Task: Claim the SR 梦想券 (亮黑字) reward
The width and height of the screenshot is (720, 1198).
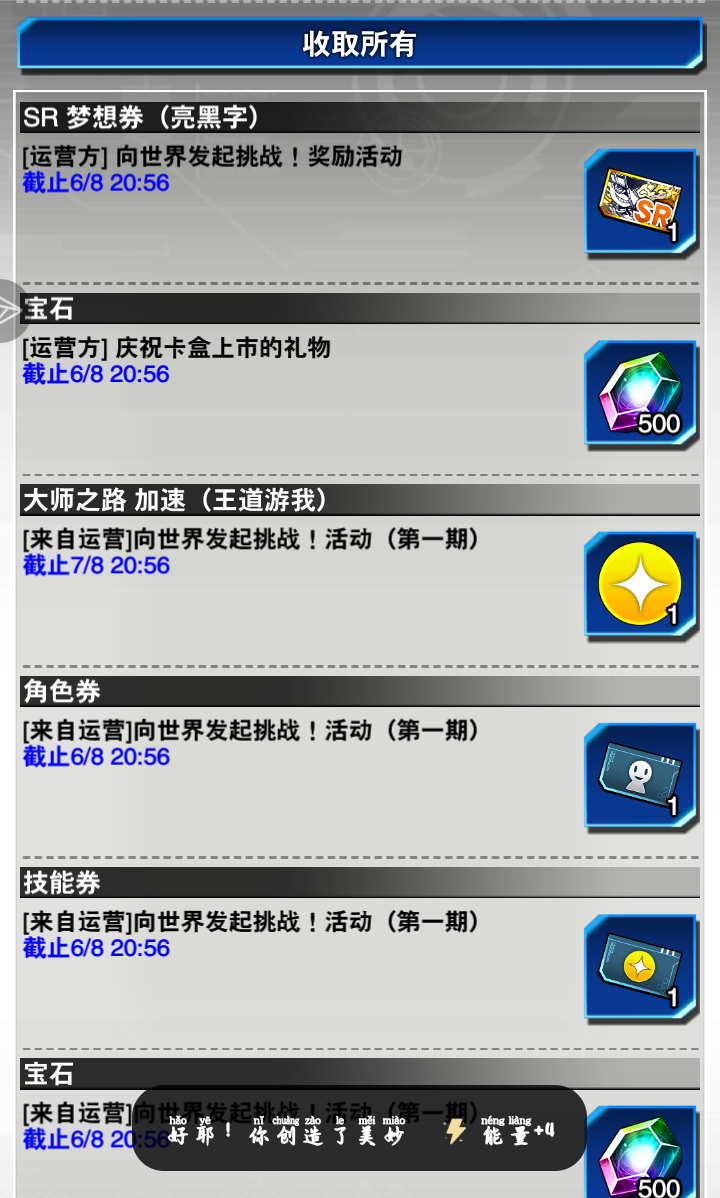Action: pos(640,203)
